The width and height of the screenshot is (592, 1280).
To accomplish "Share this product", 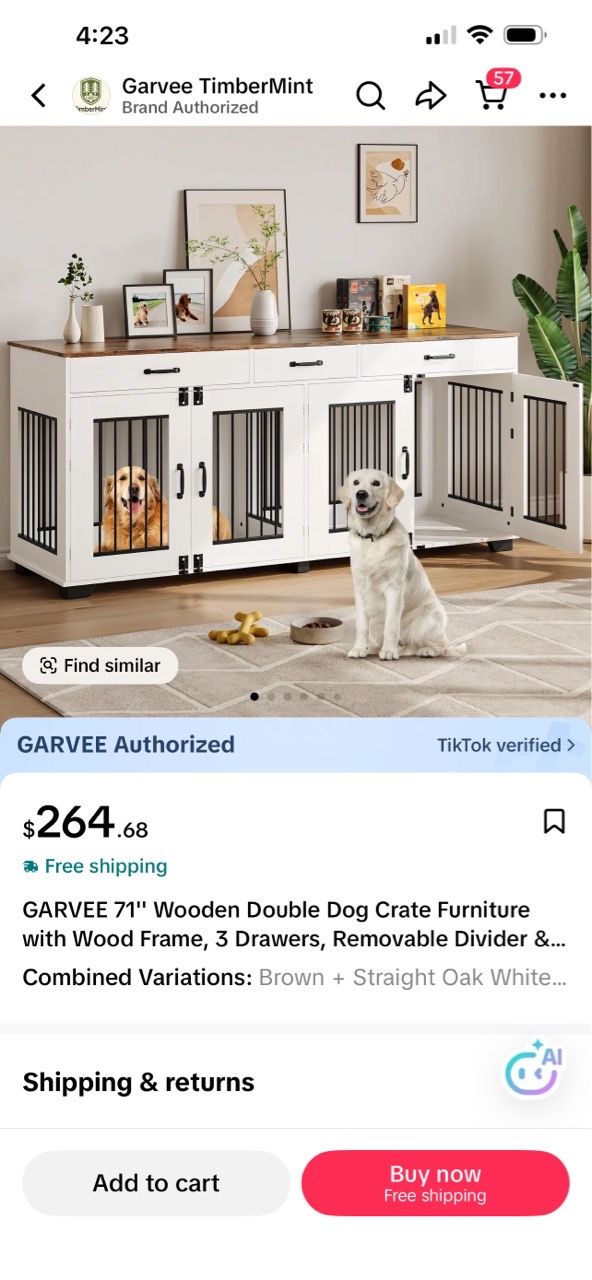I will [430, 96].
